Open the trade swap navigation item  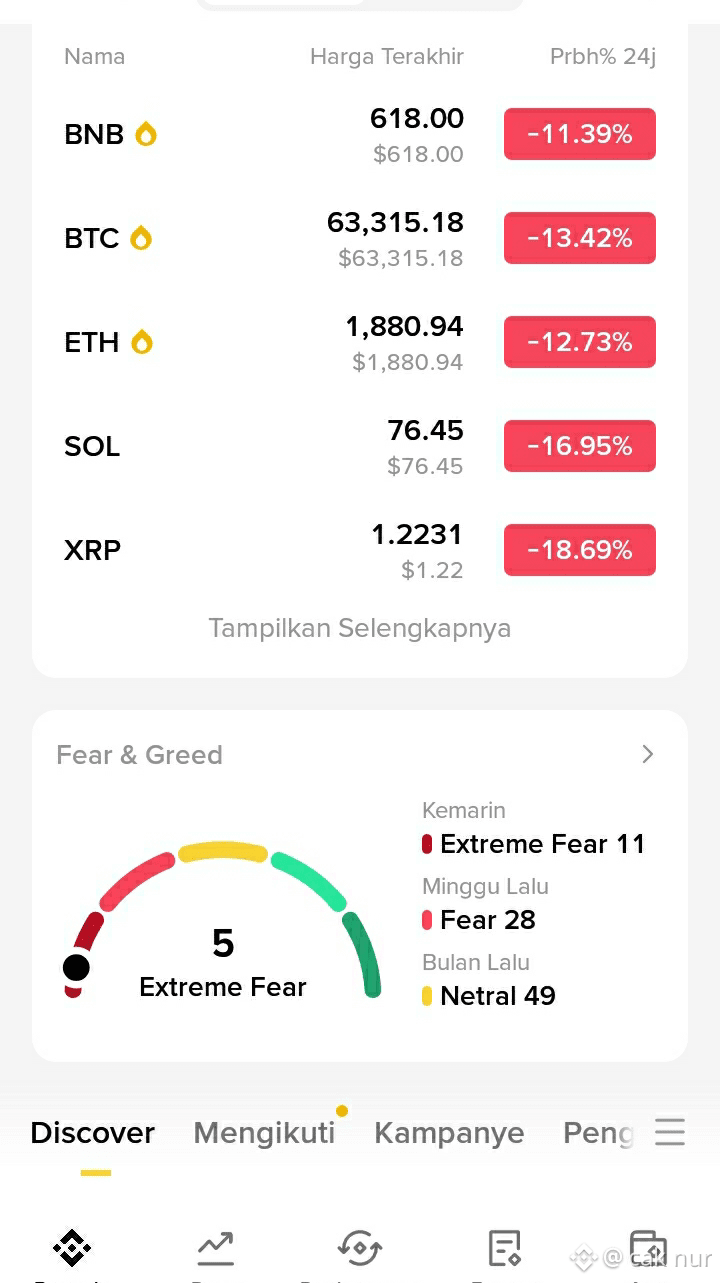click(360, 1247)
